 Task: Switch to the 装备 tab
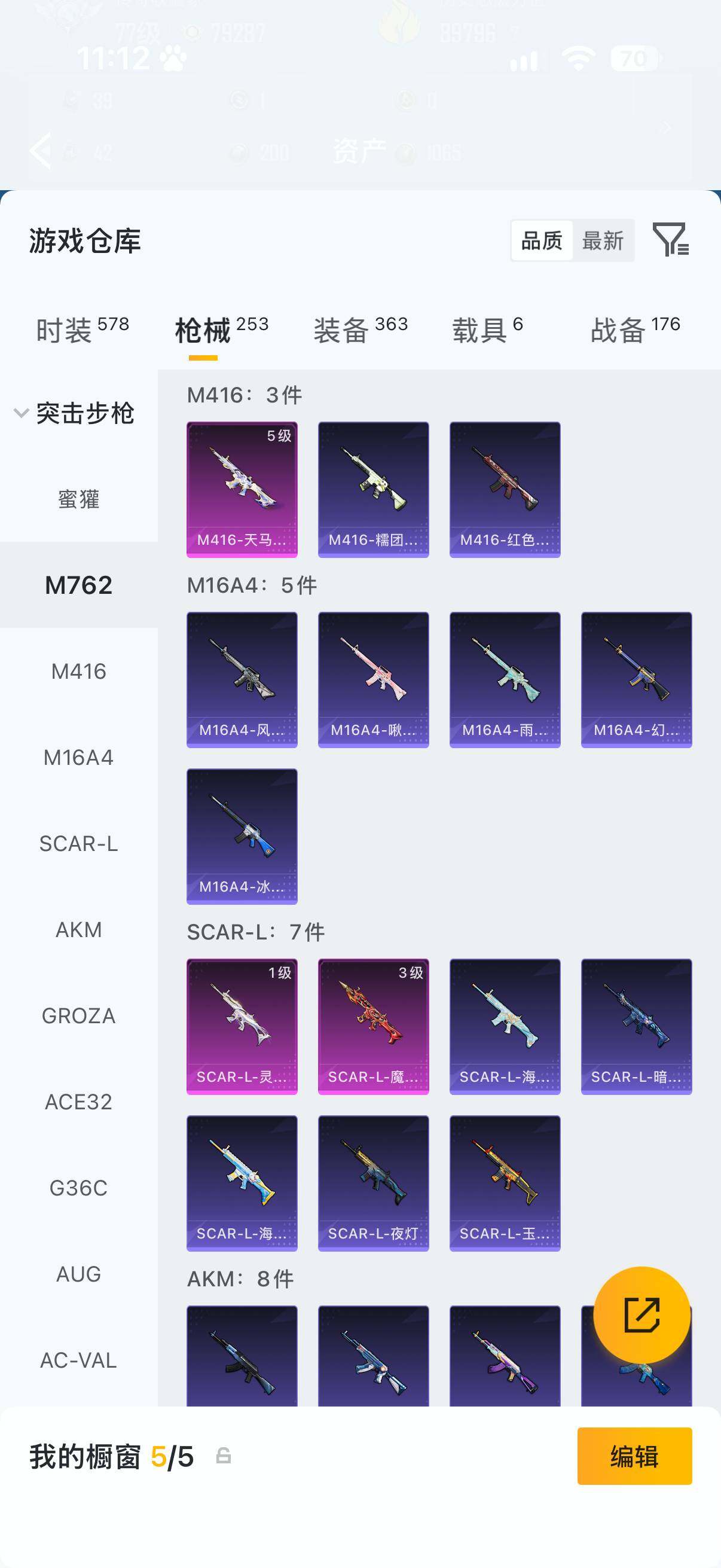(x=360, y=330)
